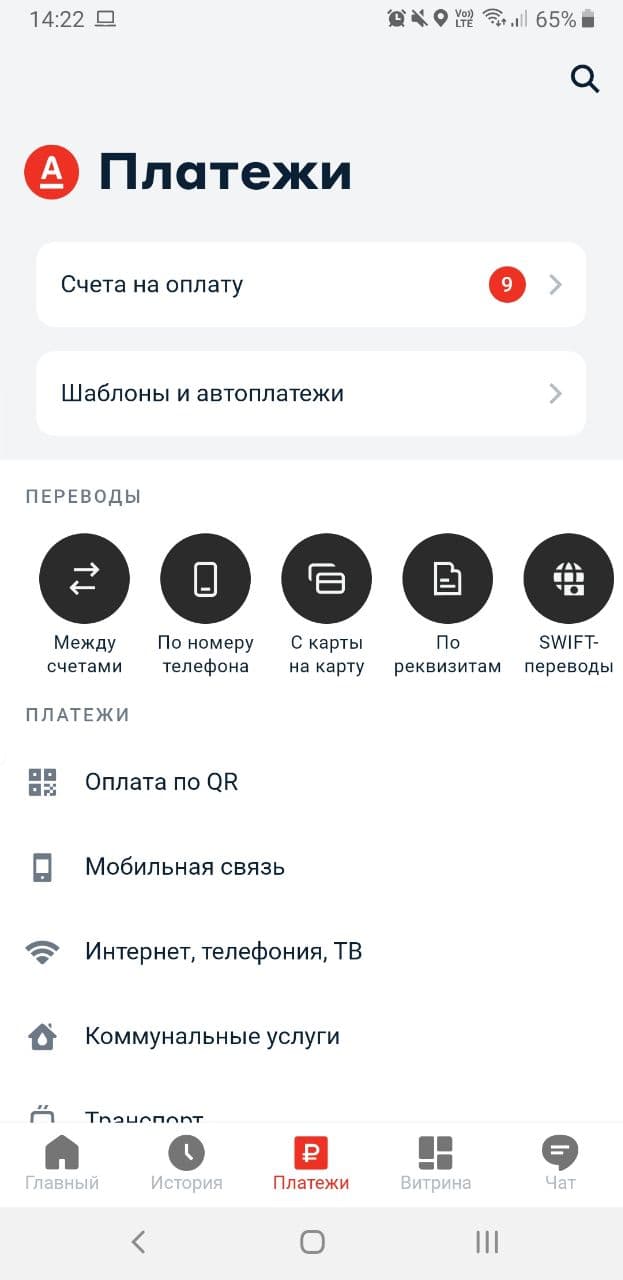Image resolution: width=623 pixels, height=1280 pixels.
Task: Select transfer По реквизитам
Action: [447, 580]
